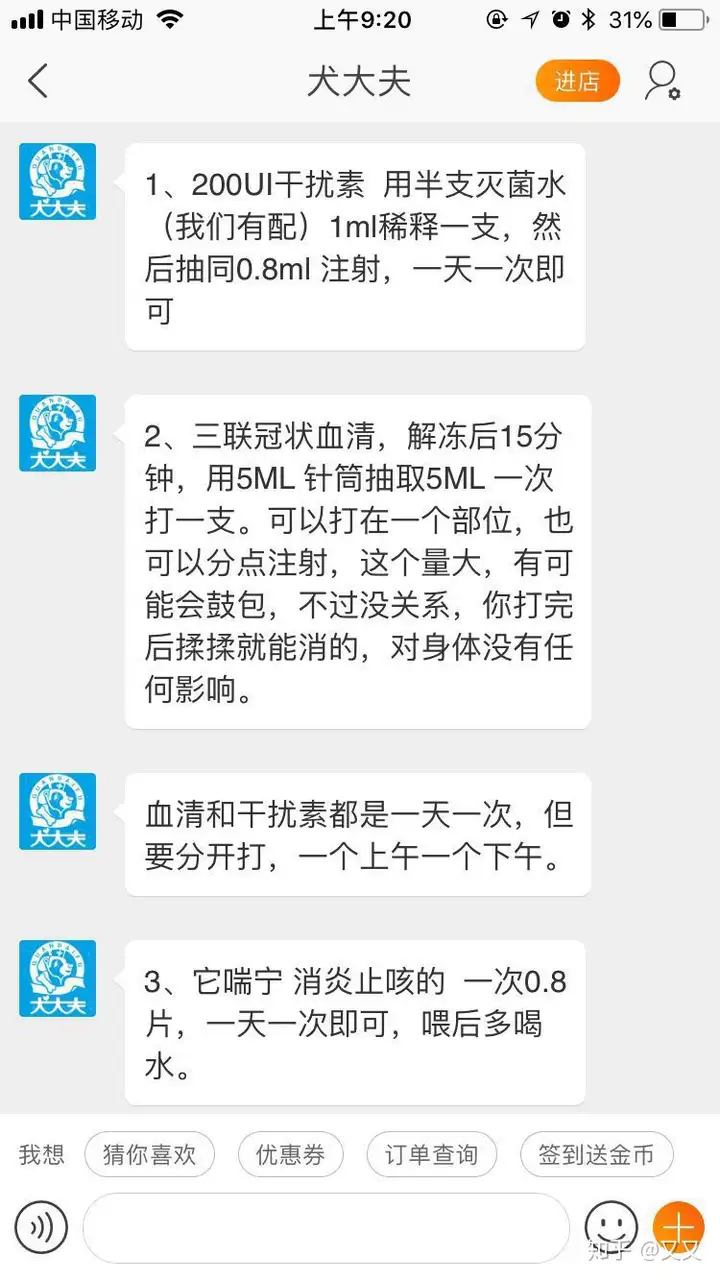Viewport: 720px width, 1281px height.
Task: Open the 优惠券 chip
Action: pyautogui.click(x=290, y=1155)
